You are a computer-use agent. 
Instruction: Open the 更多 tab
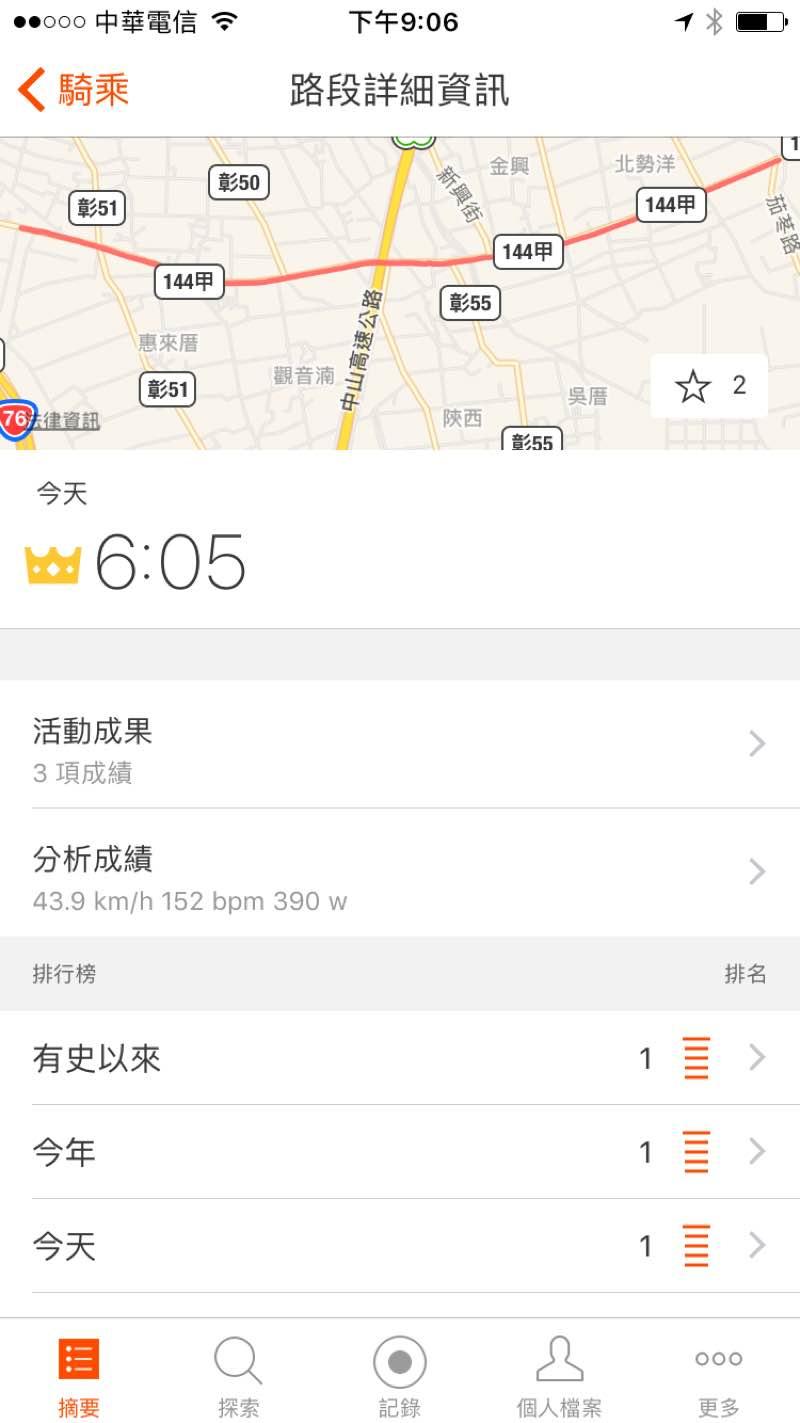click(719, 1377)
